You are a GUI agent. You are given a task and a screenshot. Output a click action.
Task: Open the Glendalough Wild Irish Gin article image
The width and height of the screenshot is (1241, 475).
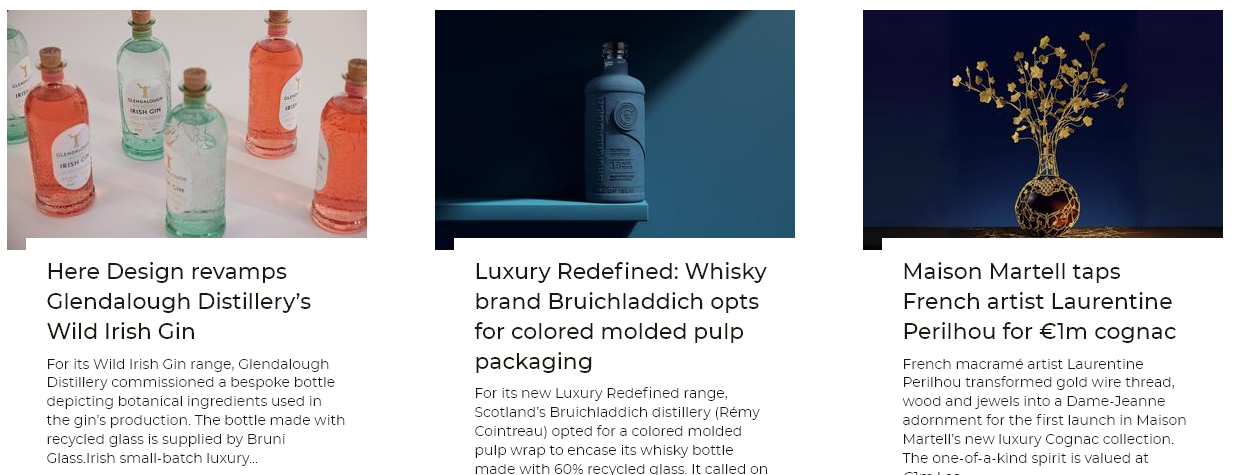[187, 123]
